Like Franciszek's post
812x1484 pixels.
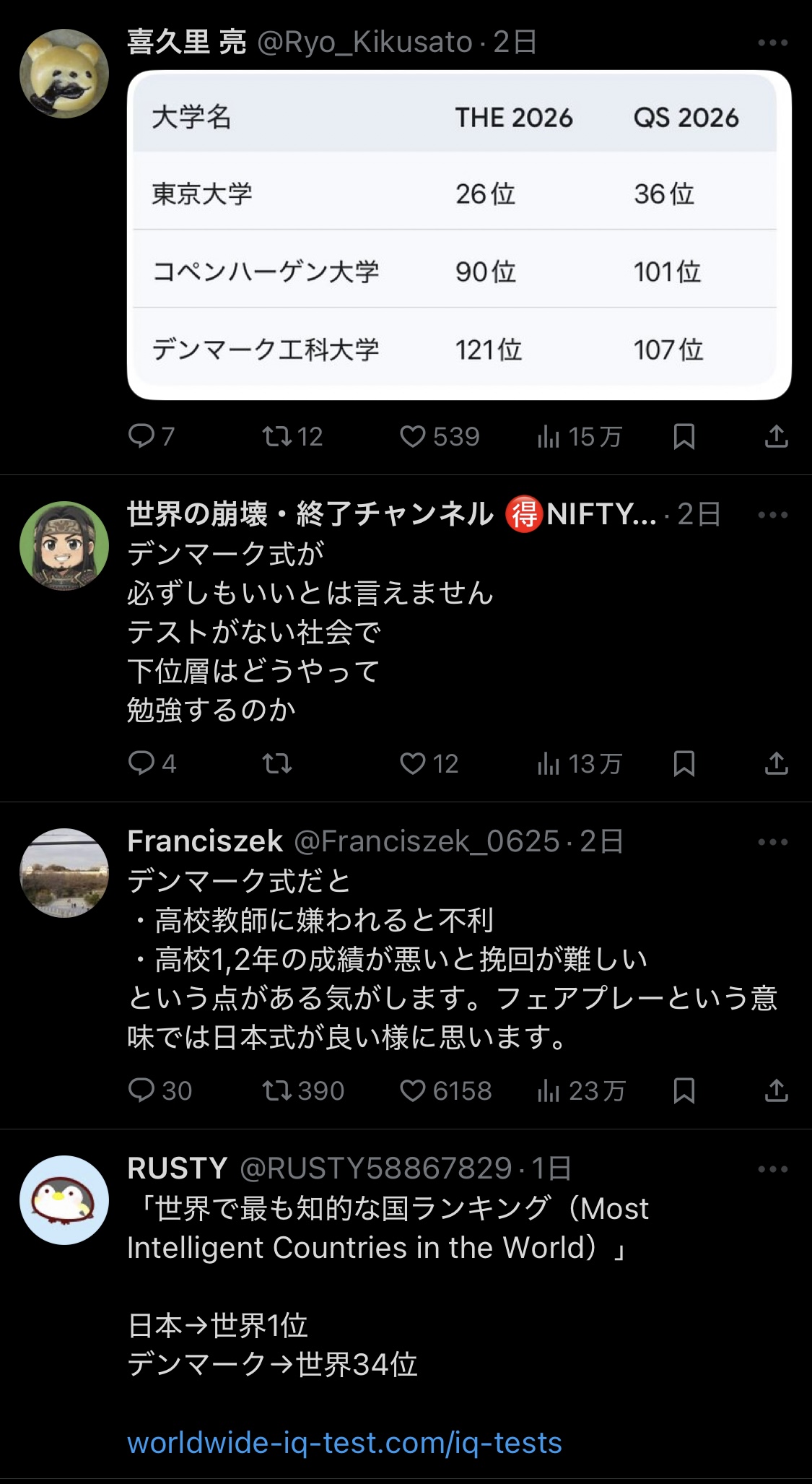(413, 1091)
